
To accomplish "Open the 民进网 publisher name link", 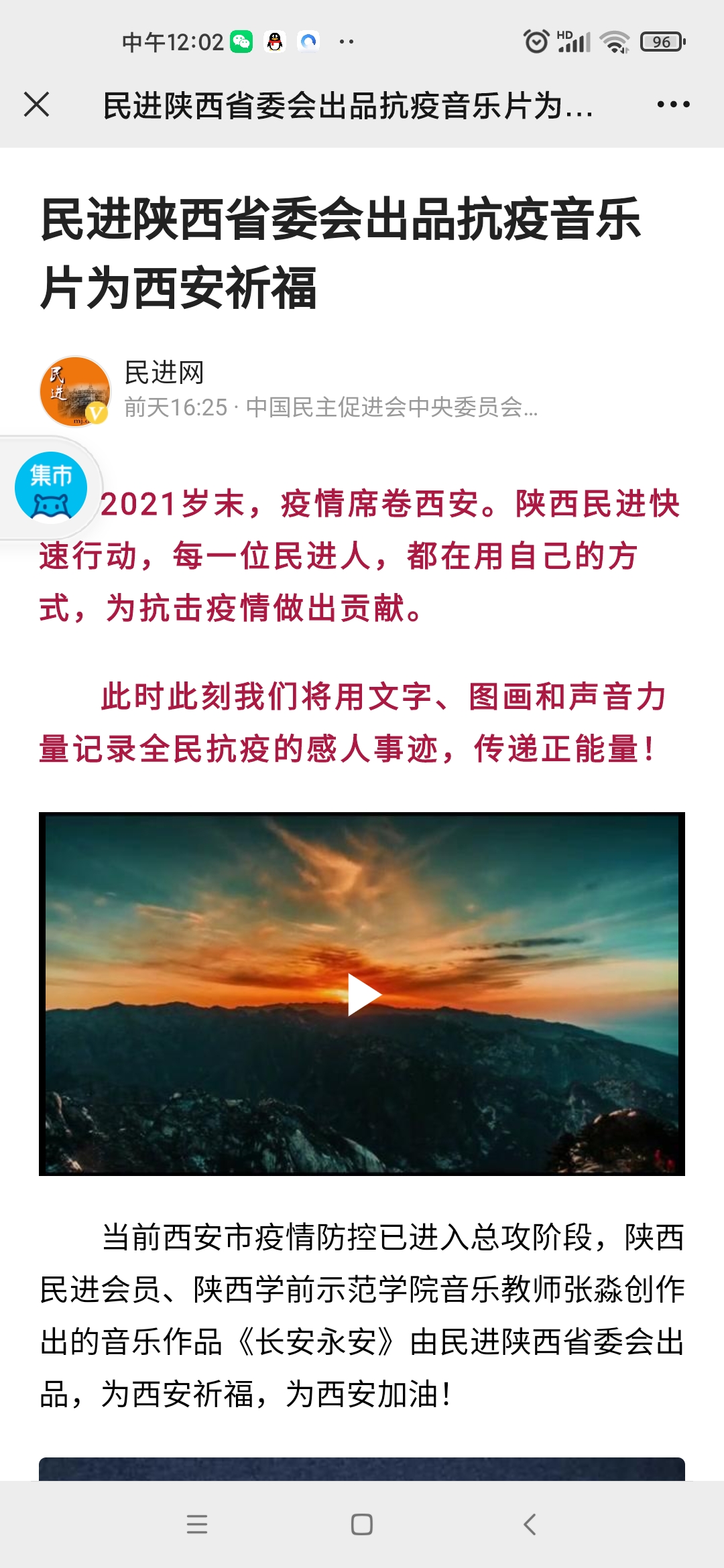I will click(164, 373).
